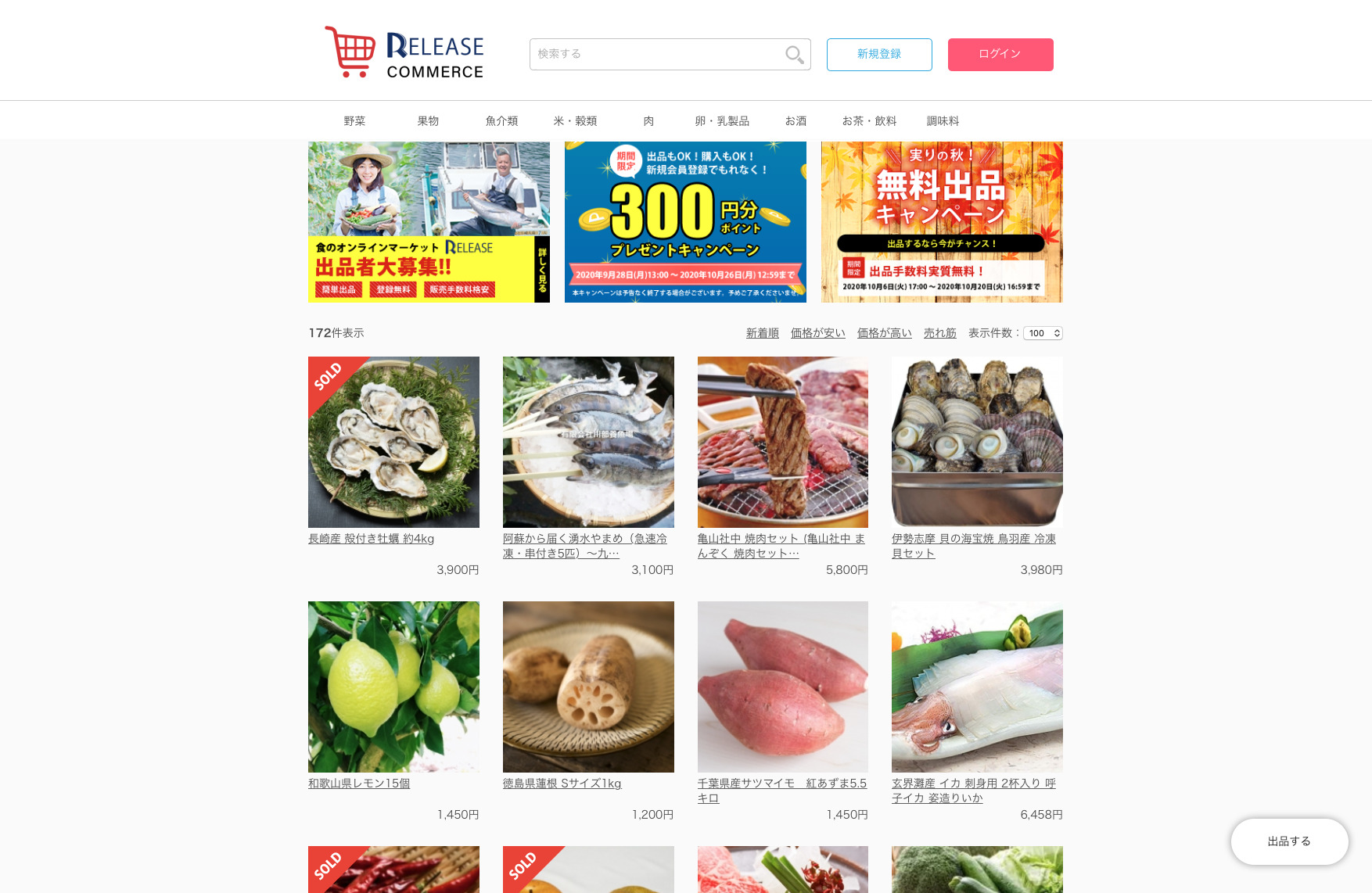1372x893 pixels.
Task: Go to the 調味料 category
Action: [x=943, y=121]
